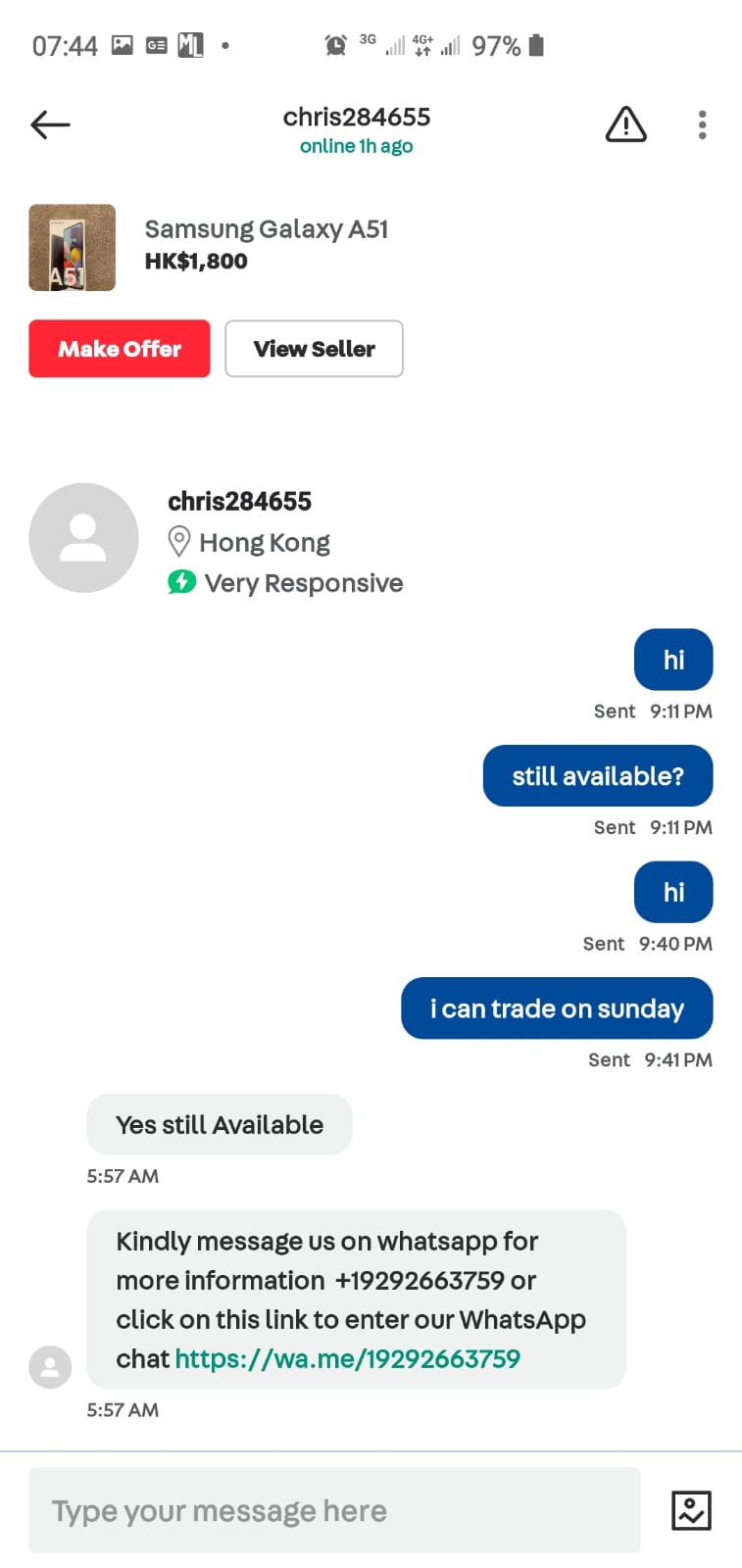
Task: Report this user via warning icon
Action: (625, 124)
